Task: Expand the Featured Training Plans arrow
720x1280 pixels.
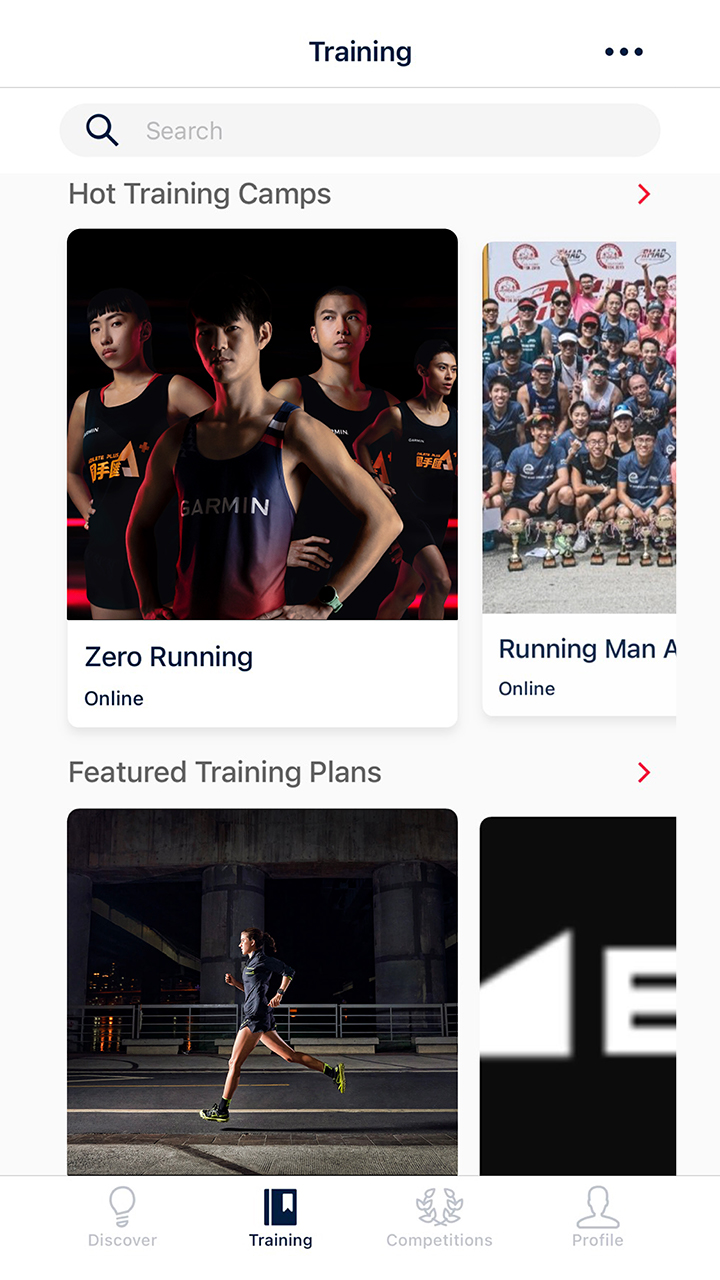Action: (x=643, y=772)
